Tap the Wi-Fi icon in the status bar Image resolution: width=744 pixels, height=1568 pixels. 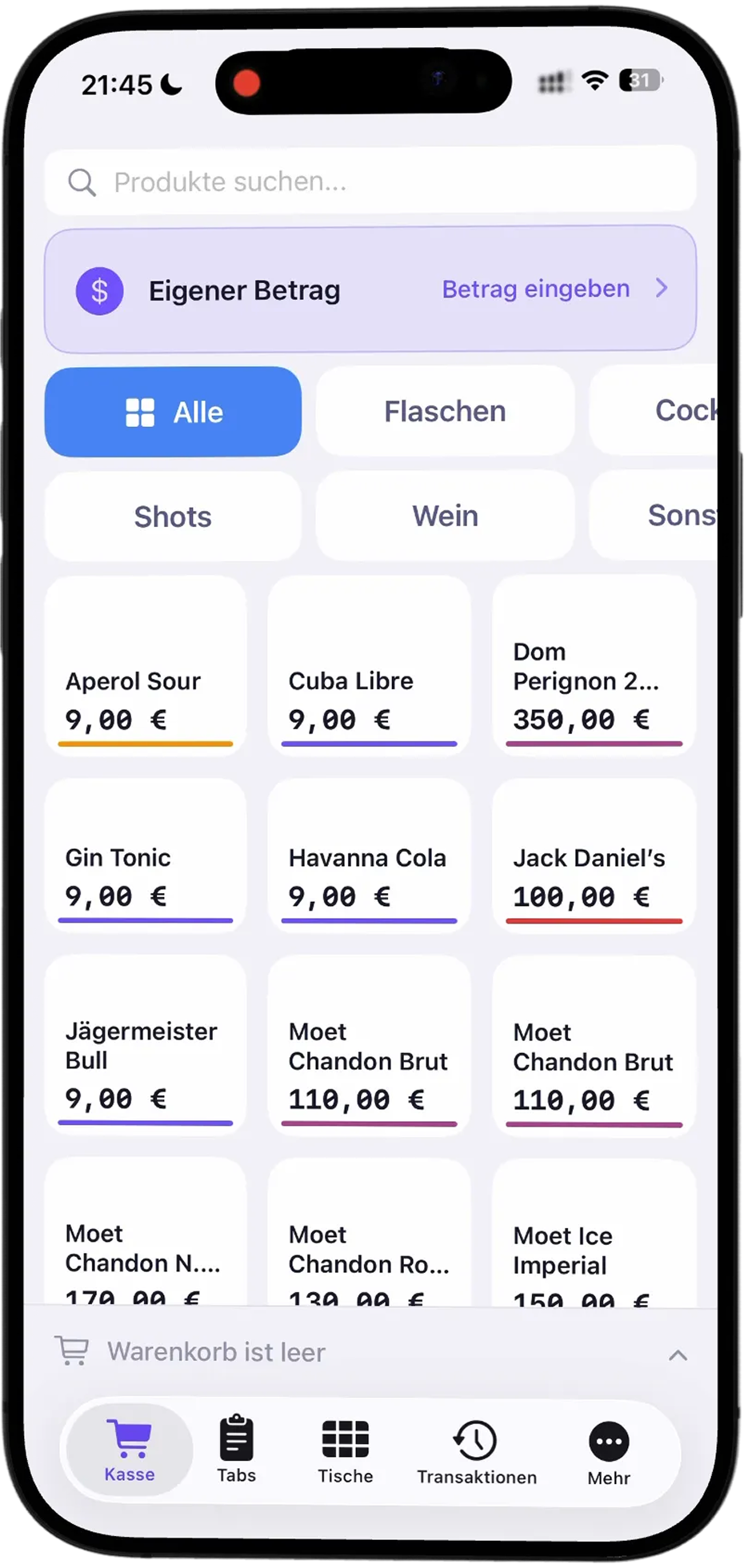pyautogui.click(x=594, y=80)
